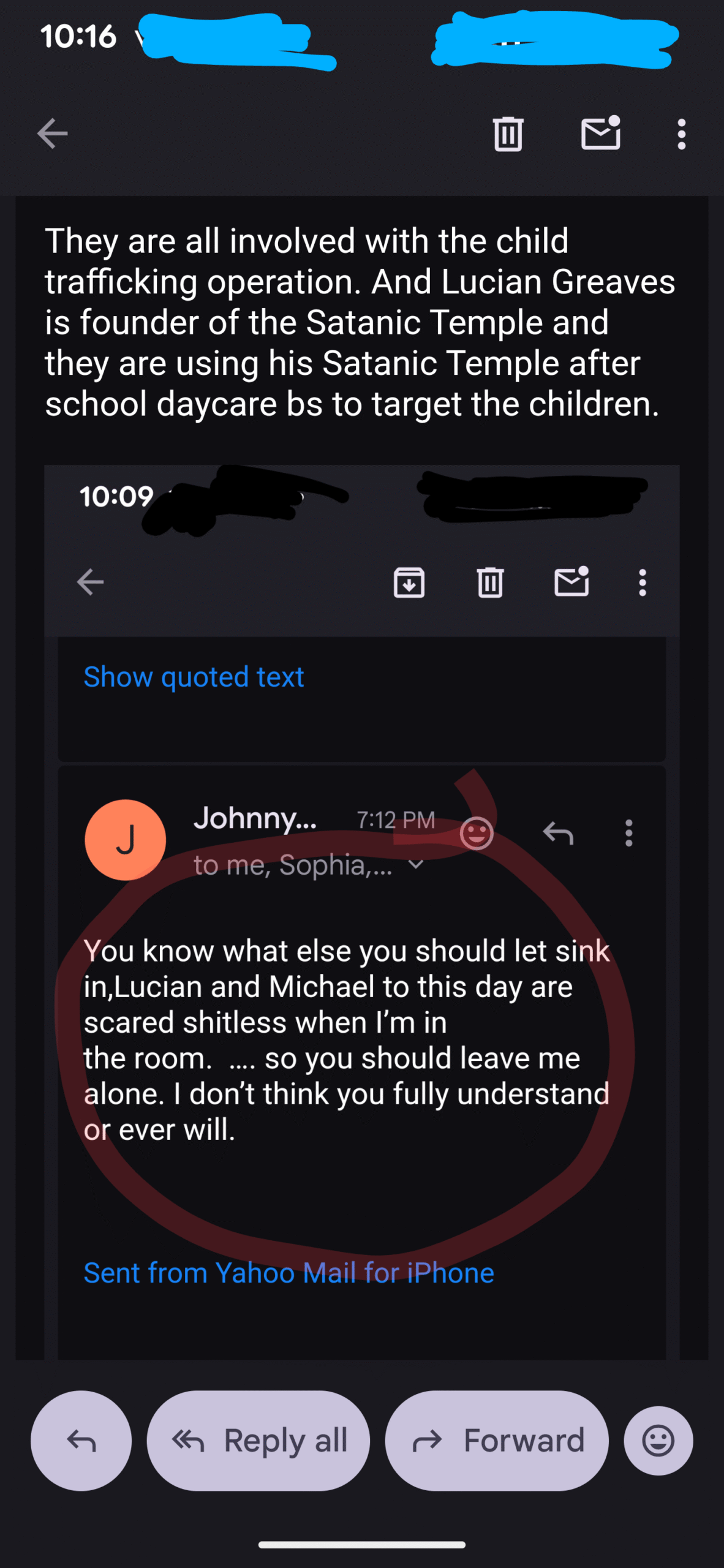Open the top overflow menu

tap(681, 134)
